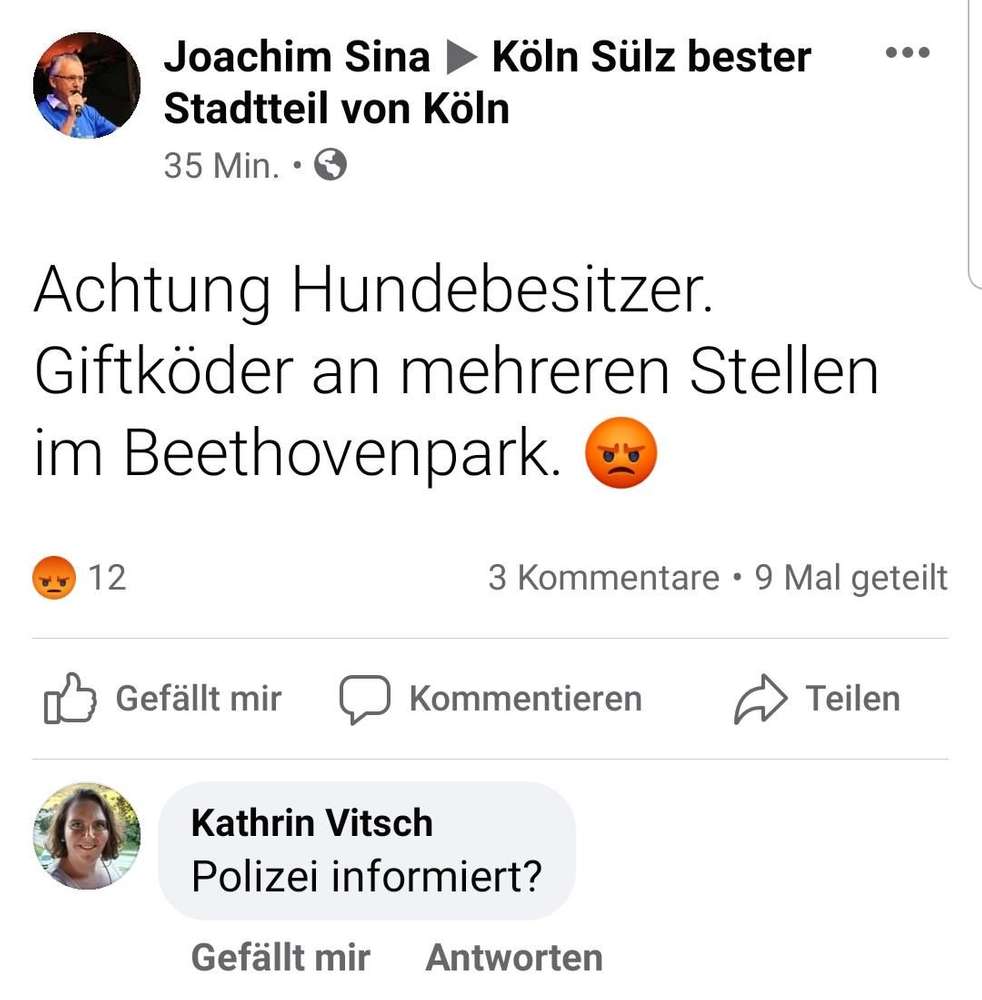Image resolution: width=982 pixels, height=1000 pixels.
Task: Click the thumbs up Gefällt mir icon
Action: tap(68, 698)
